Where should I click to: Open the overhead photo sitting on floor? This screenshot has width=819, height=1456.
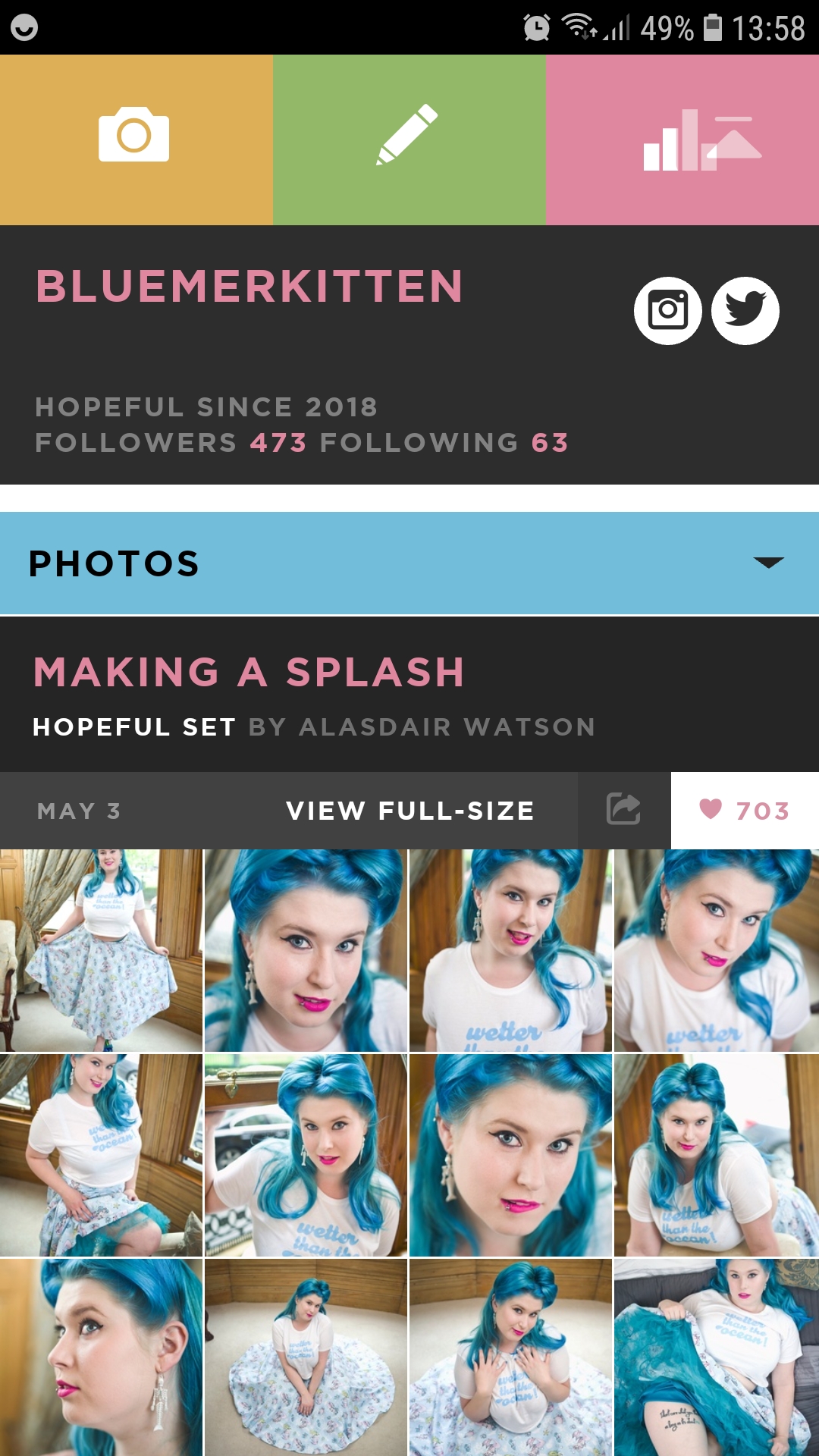coord(306,1357)
